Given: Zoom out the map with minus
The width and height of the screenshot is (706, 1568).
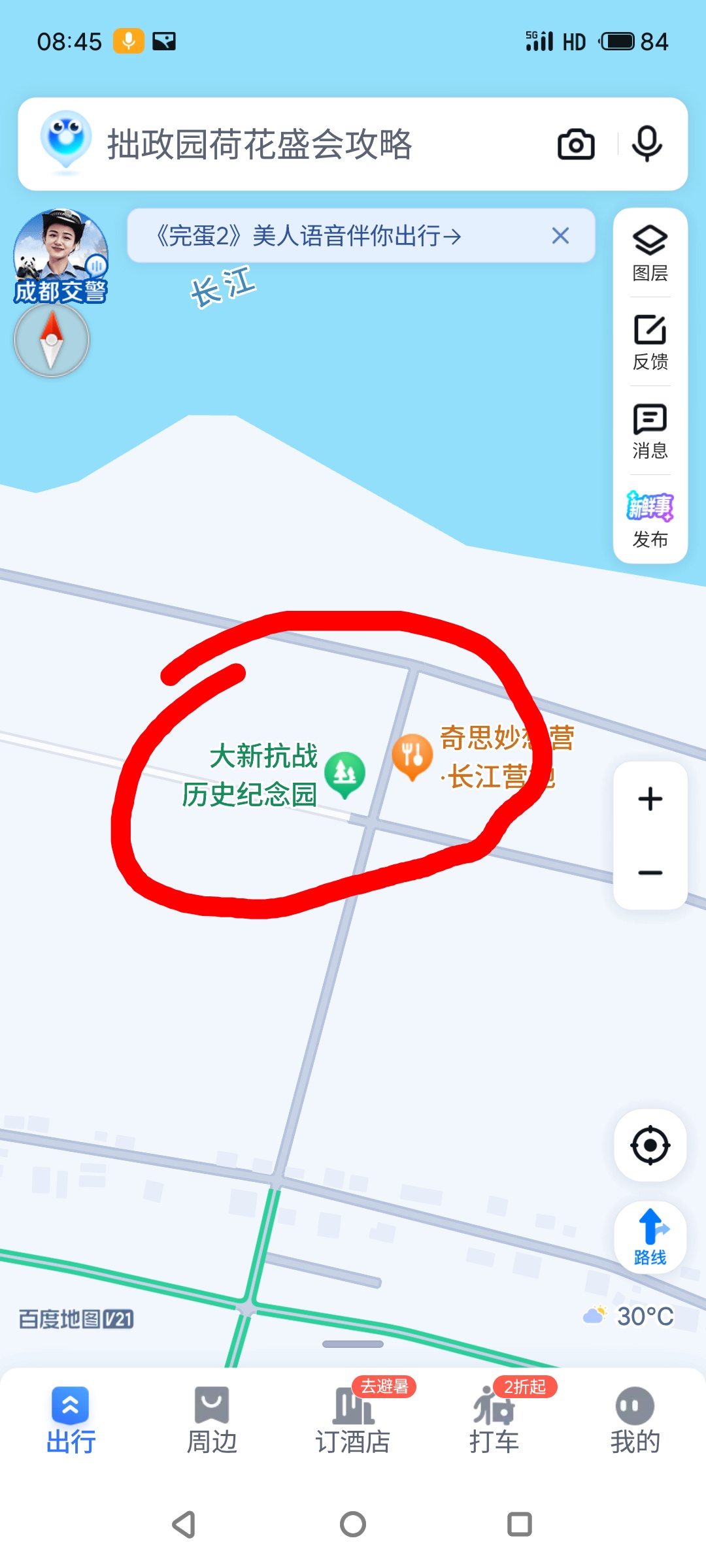Looking at the screenshot, I should tap(650, 873).
